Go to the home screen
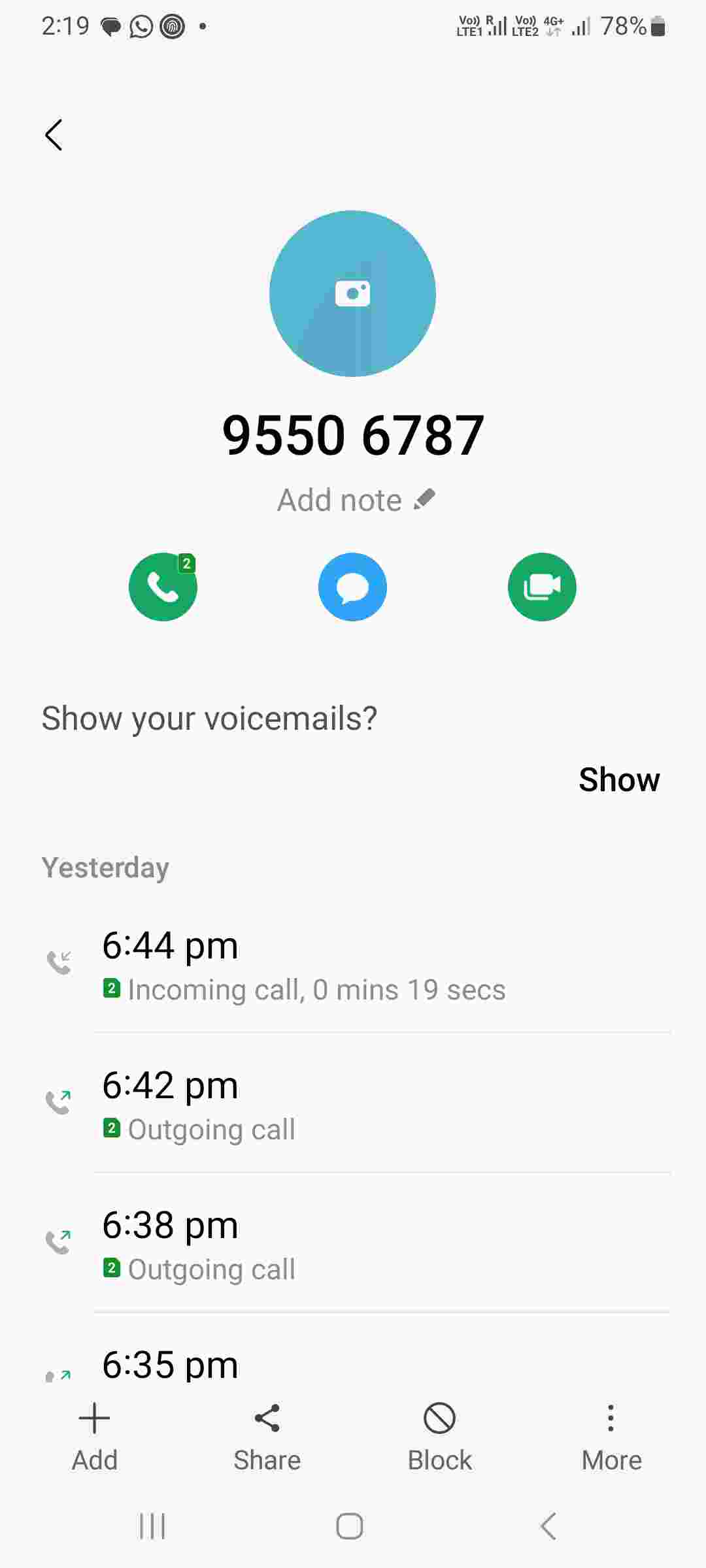The image size is (706, 1568). point(350,1526)
